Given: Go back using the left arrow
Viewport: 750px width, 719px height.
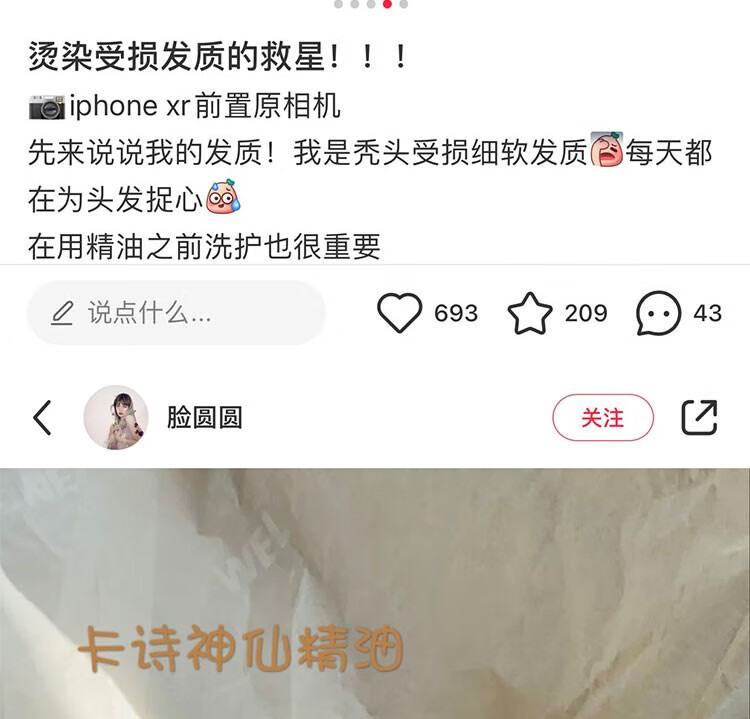Looking at the screenshot, I should (43, 418).
